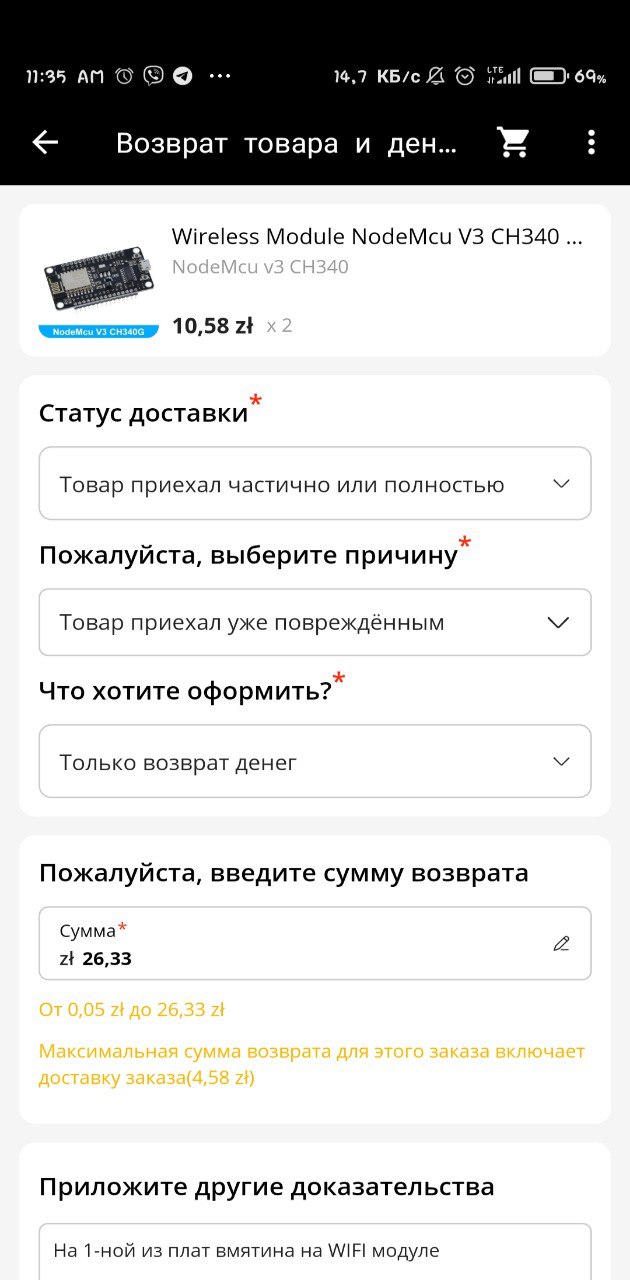Screen dimensions: 630x1280
Task: Expand the выберите причину reason dropdown
Action: point(315,622)
